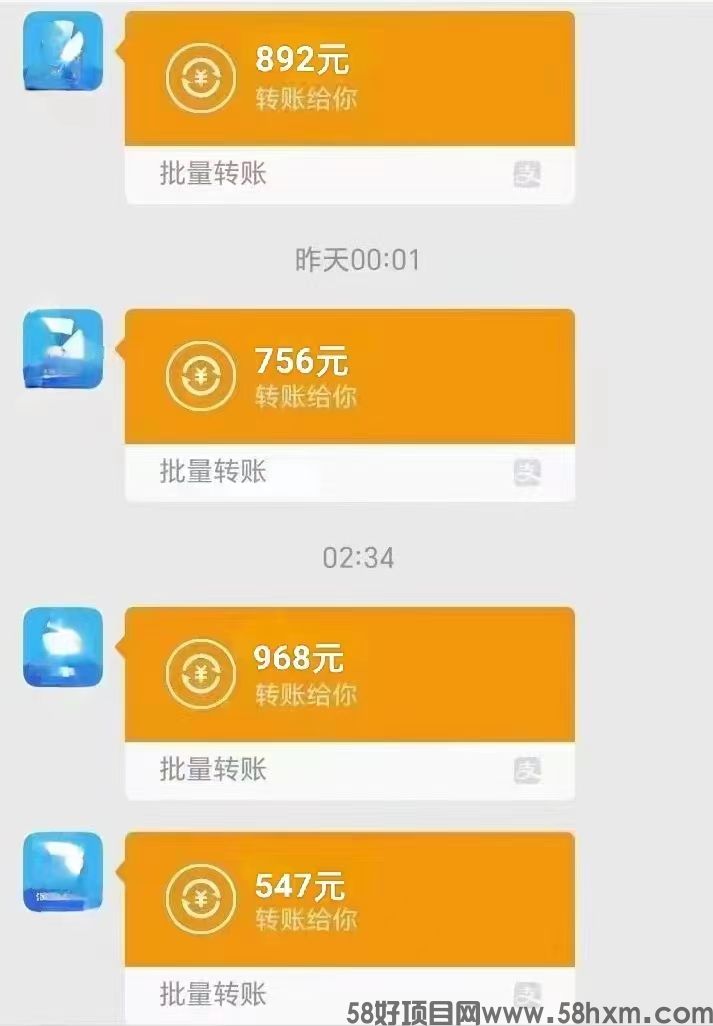Tap the avatar beside the 968元 transfer
713x1026 pixels.
coord(63,646)
